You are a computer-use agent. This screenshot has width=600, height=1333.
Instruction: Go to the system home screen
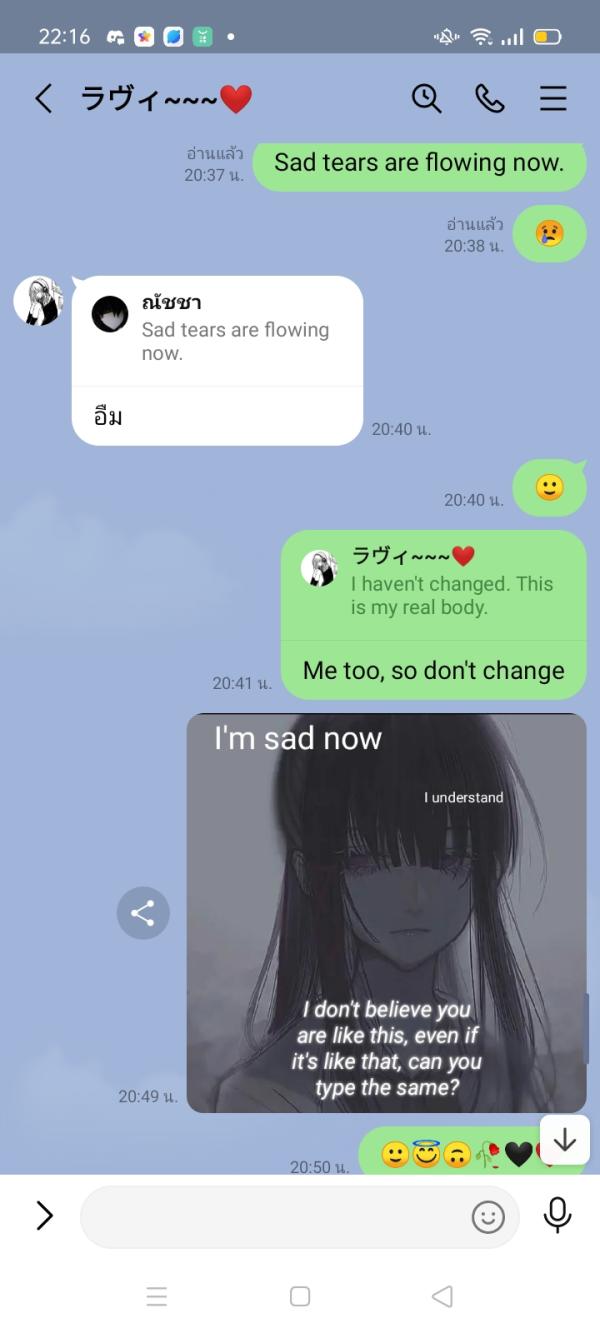pos(300,1296)
